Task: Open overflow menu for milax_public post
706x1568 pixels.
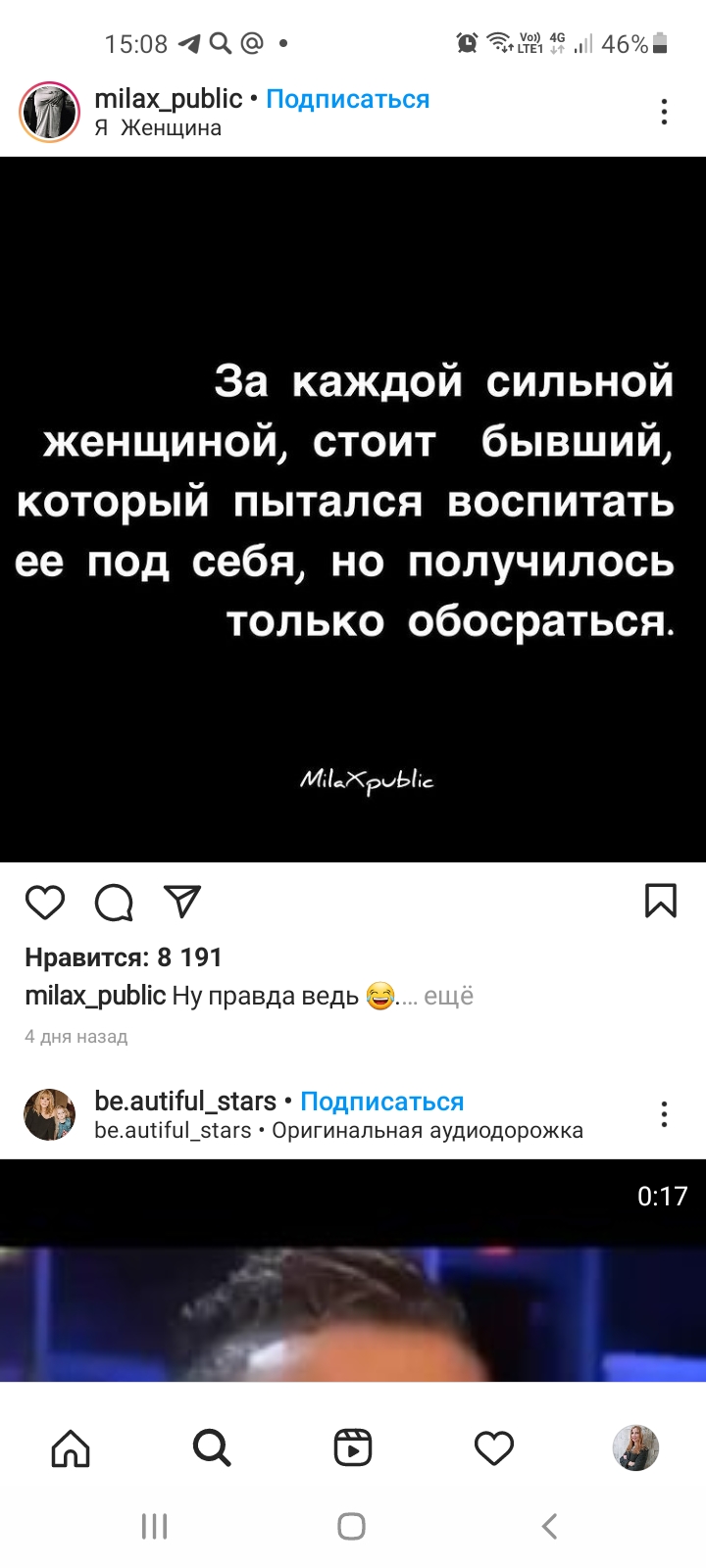Action: pyautogui.click(x=664, y=112)
